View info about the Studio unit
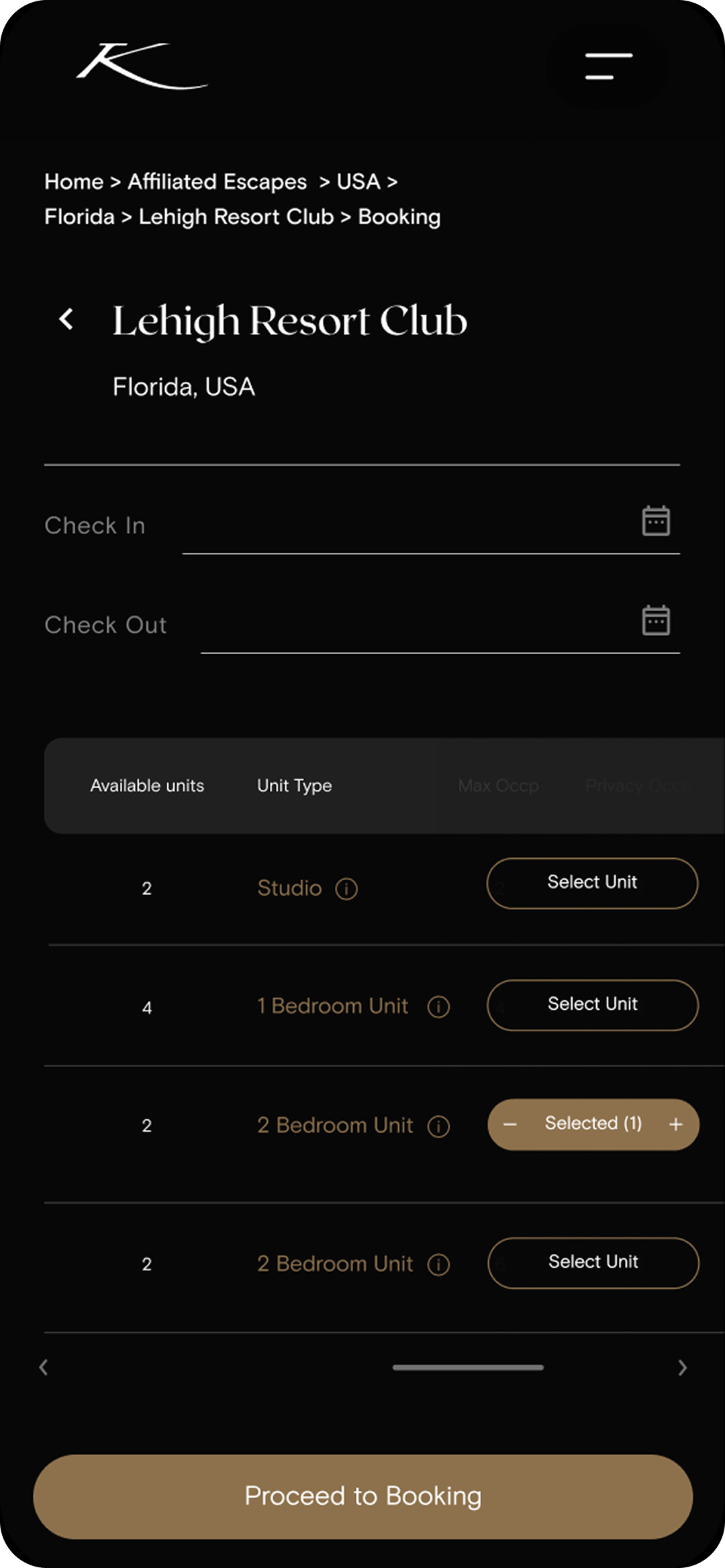Image resolution: width=725 pixels, height=1568 pixels. point(346,889)
